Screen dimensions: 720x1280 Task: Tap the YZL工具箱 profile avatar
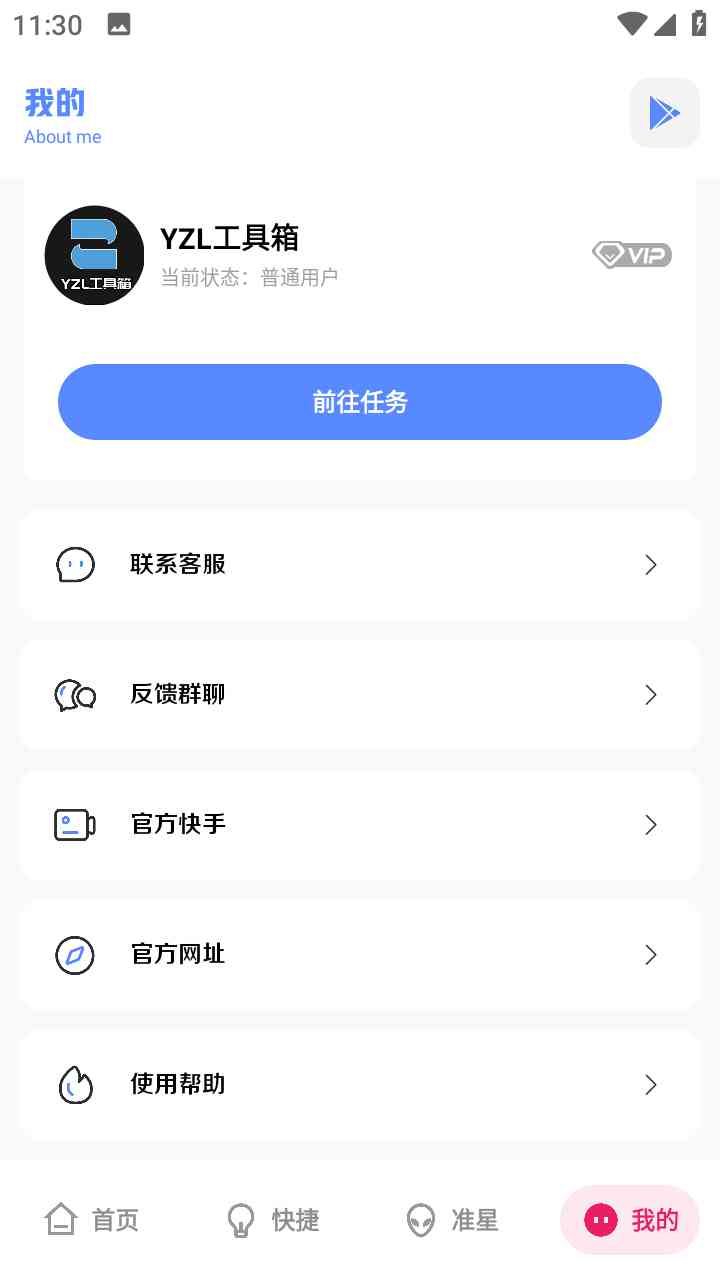coord(94,255)
